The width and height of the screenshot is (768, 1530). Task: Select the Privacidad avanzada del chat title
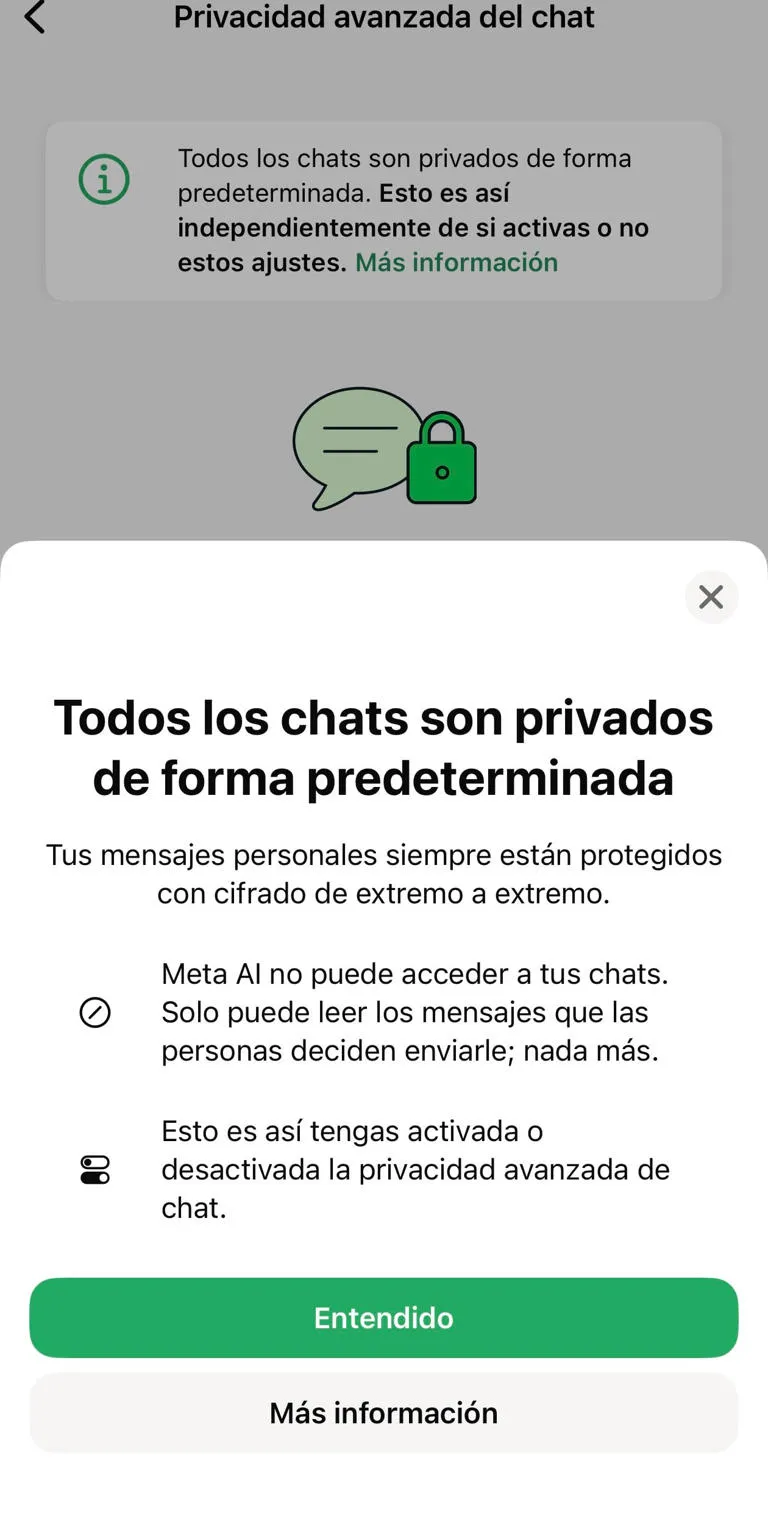(384, 17)
